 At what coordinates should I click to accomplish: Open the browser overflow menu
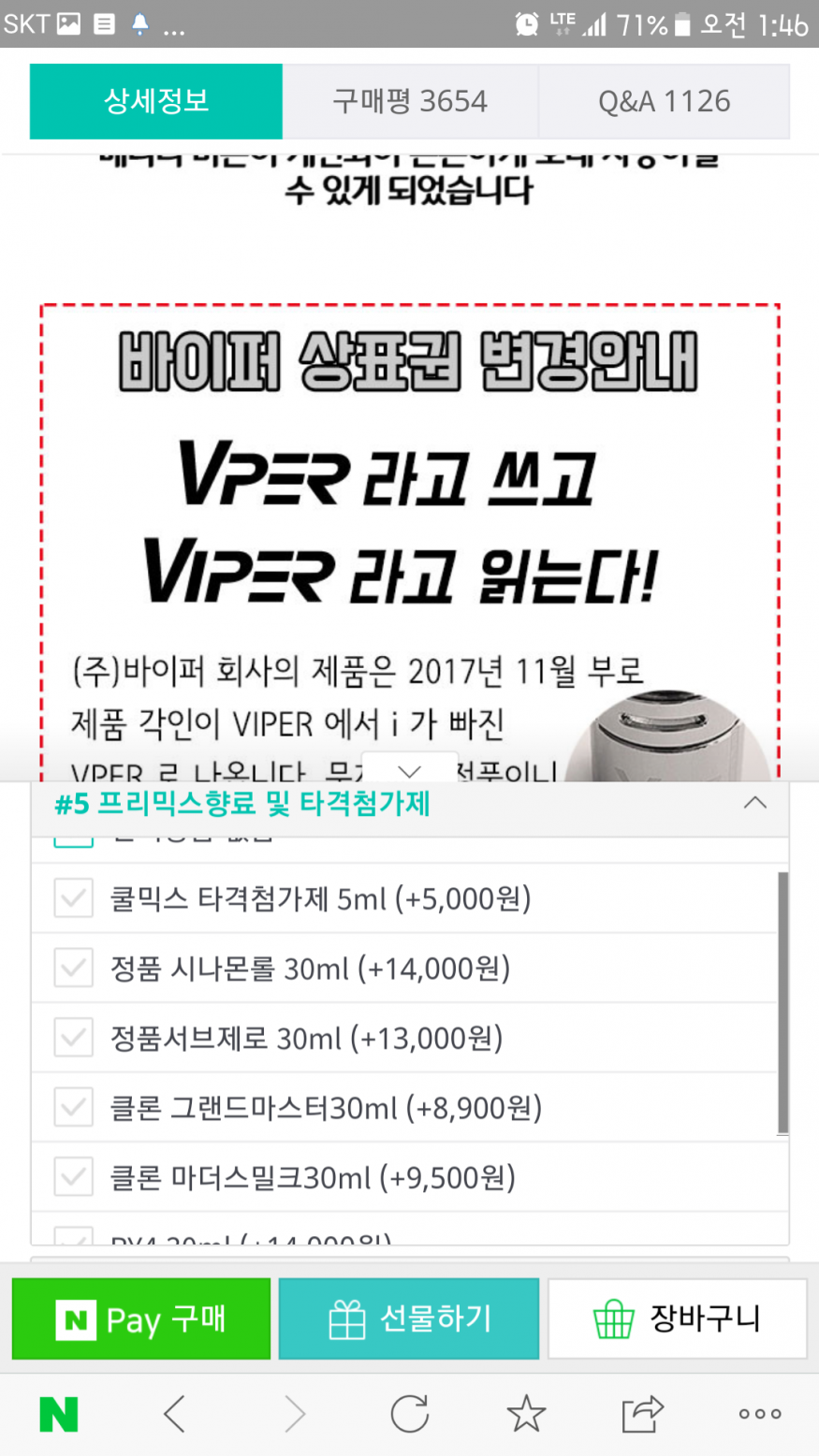click(759, 1414)
